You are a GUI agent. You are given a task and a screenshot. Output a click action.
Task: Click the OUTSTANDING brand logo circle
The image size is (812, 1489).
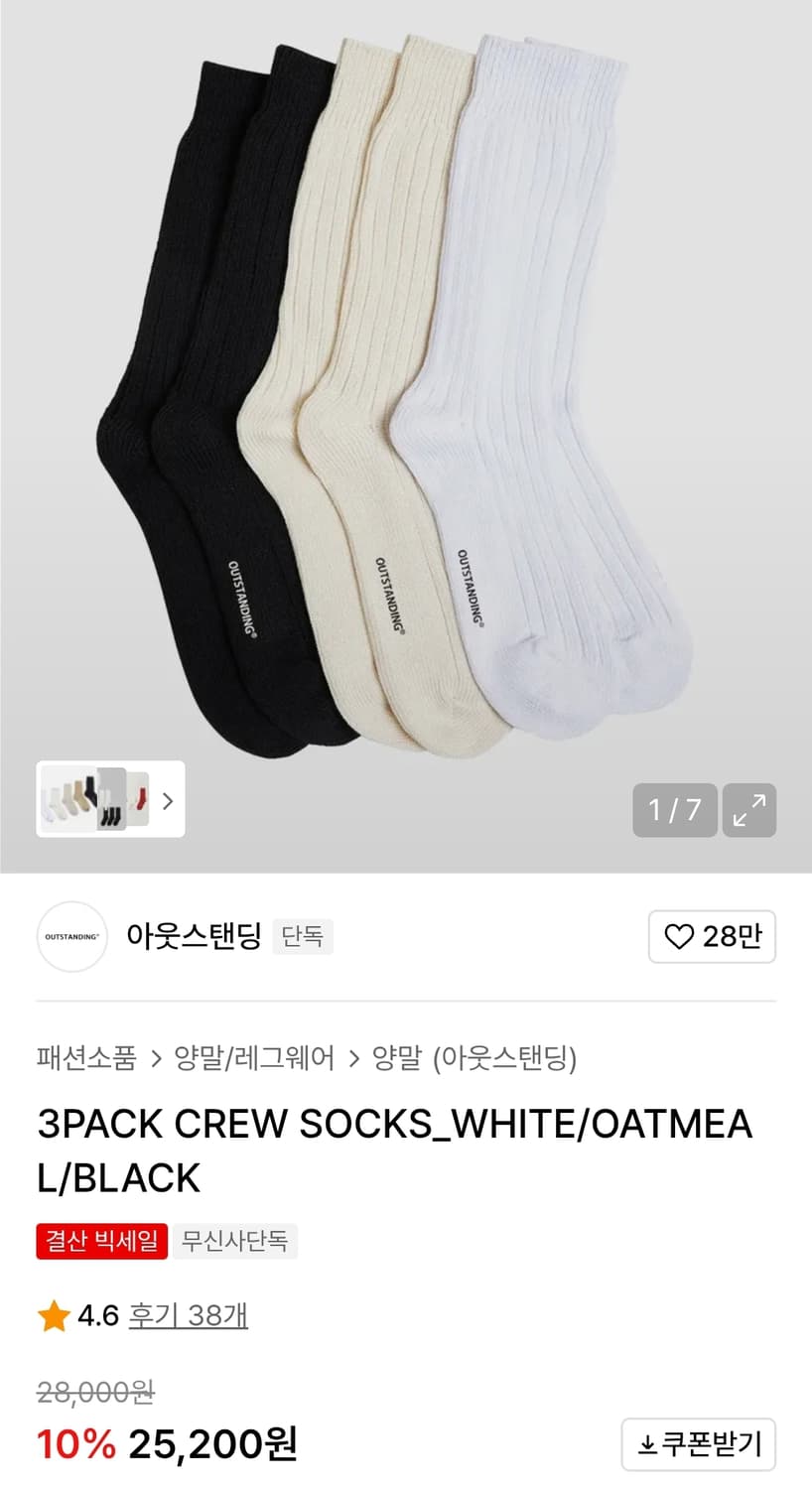pos(70,936)
